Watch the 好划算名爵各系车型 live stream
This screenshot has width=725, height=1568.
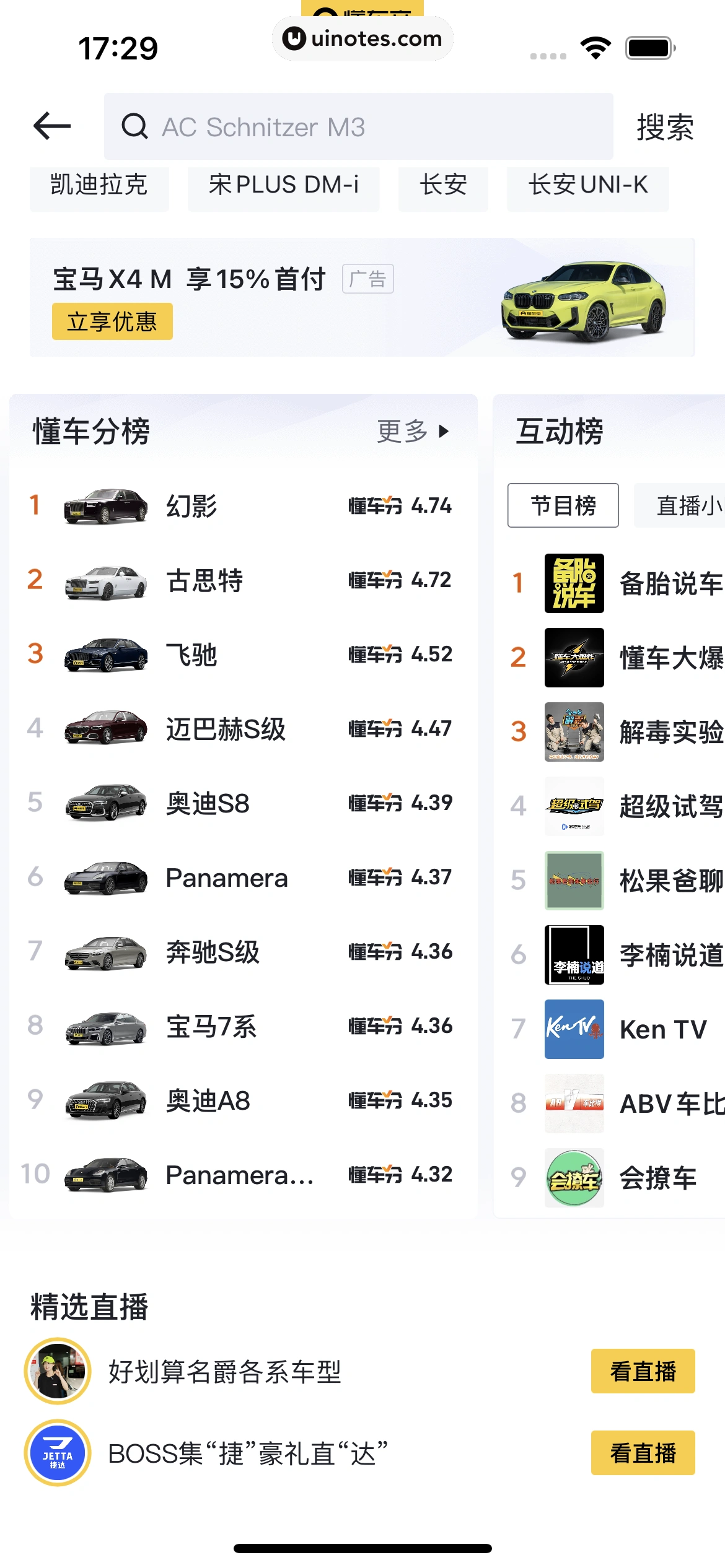tap(643, 1371)
